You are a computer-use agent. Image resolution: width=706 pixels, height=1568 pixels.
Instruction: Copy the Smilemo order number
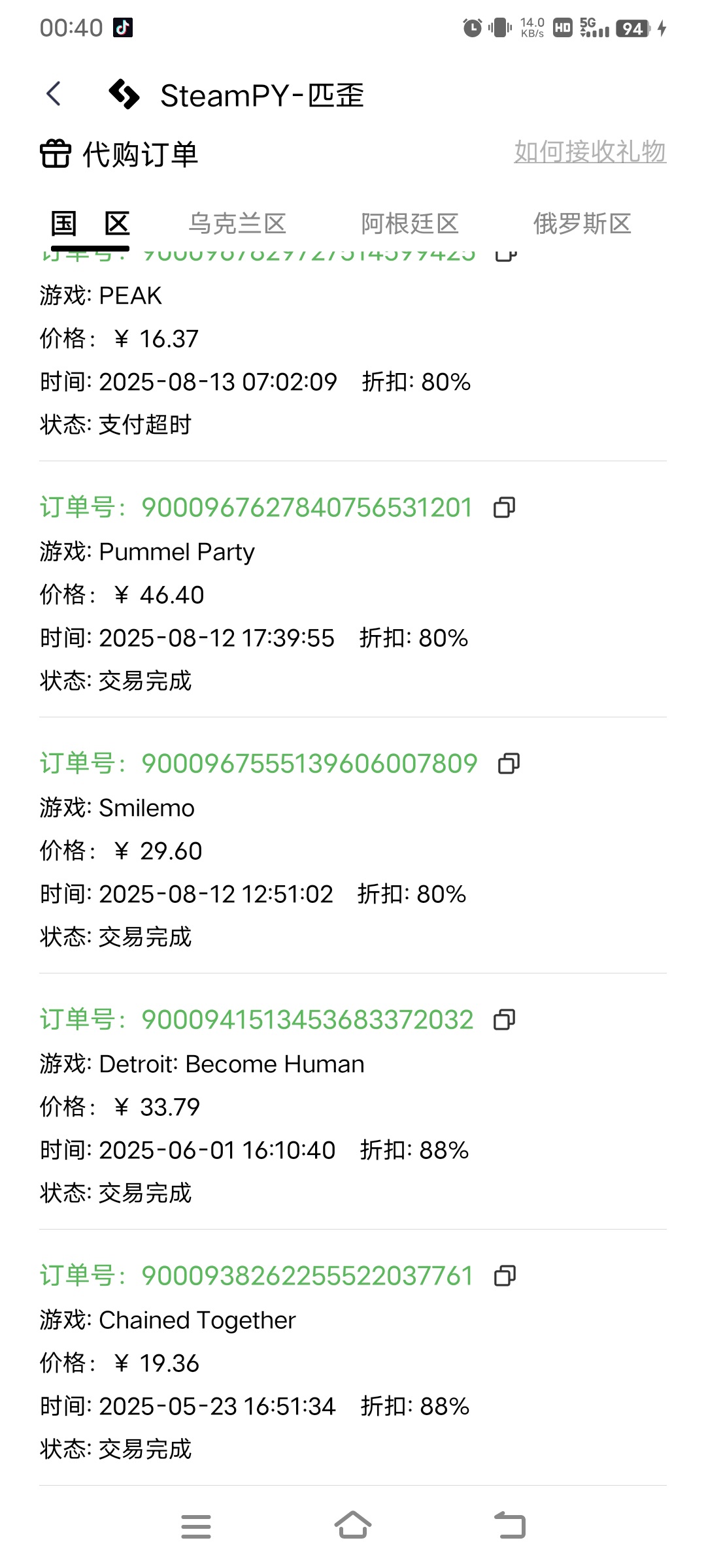coord(509,764)
